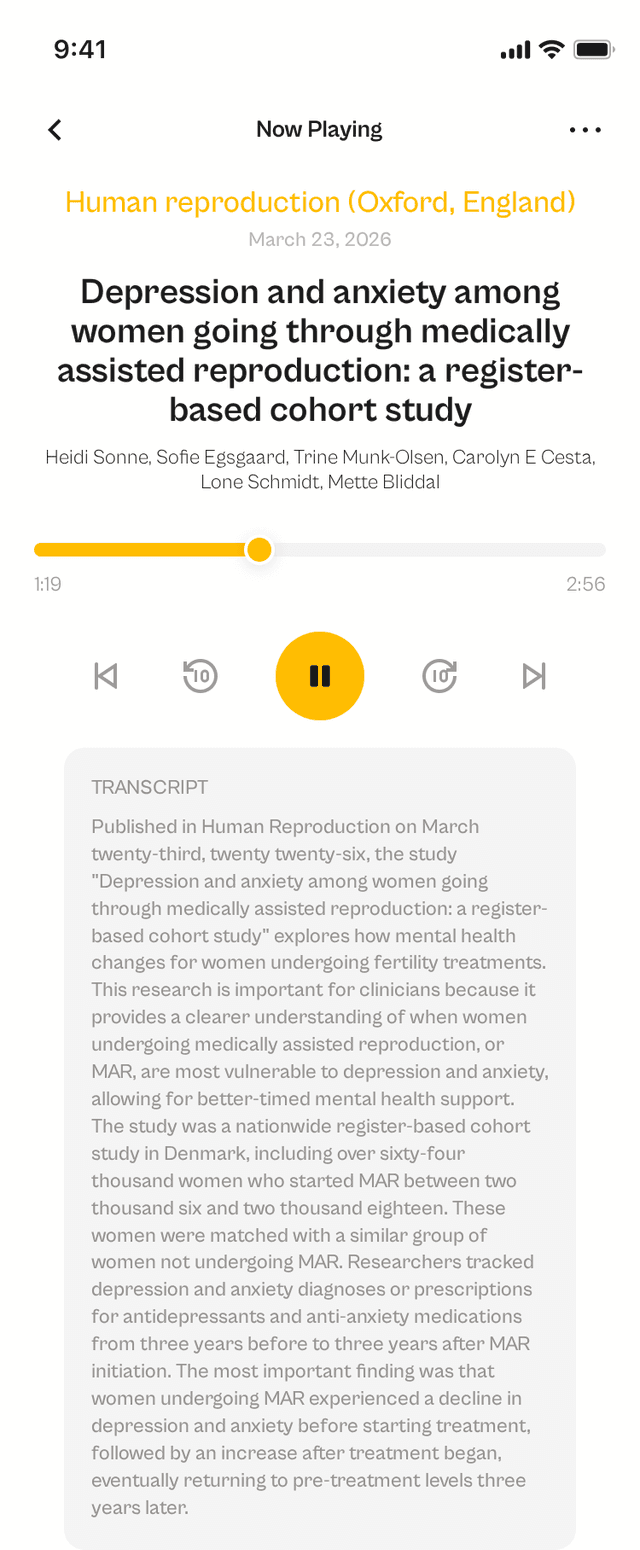Jump to the previous track
The height and width of the screenshot is (1550, 640).
coord(105,676)
